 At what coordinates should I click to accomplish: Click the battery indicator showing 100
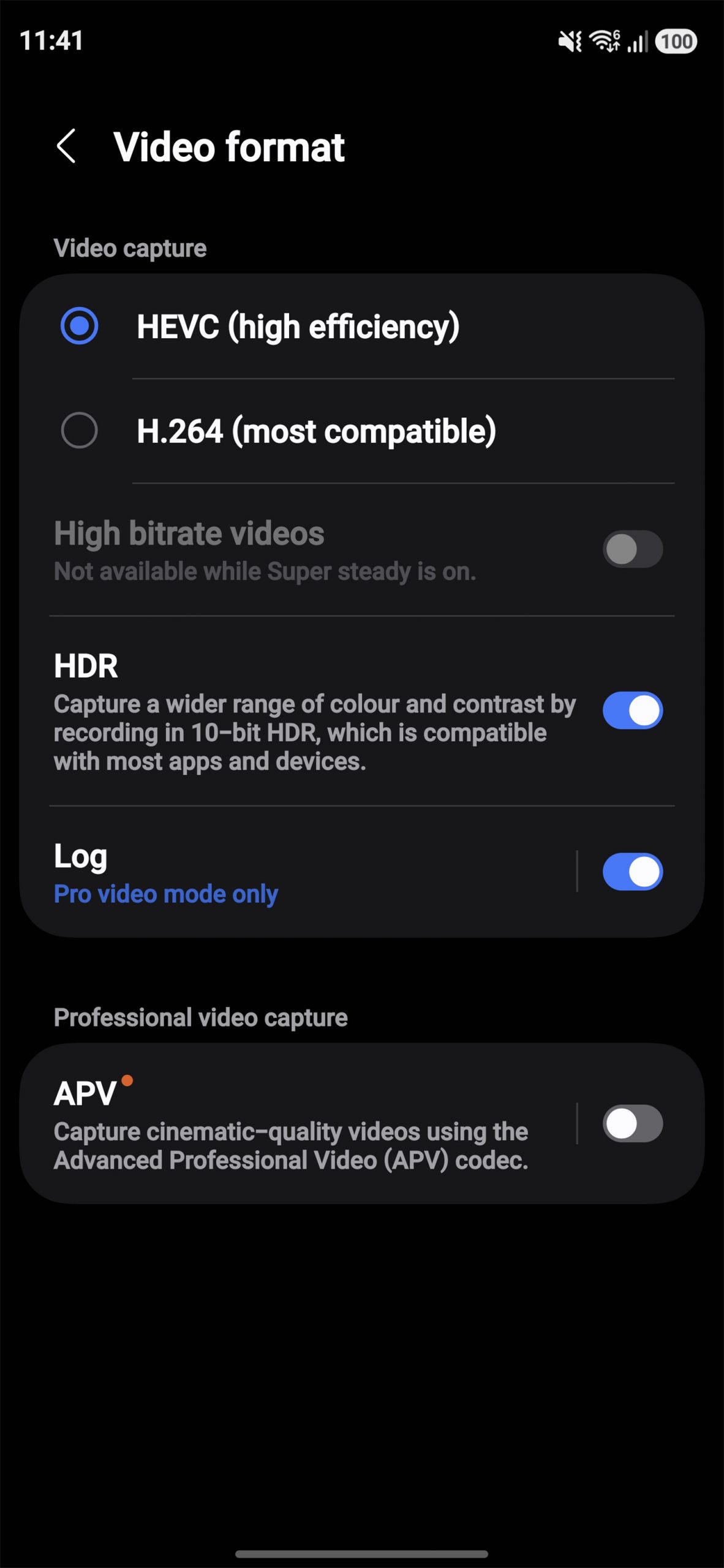676,40
